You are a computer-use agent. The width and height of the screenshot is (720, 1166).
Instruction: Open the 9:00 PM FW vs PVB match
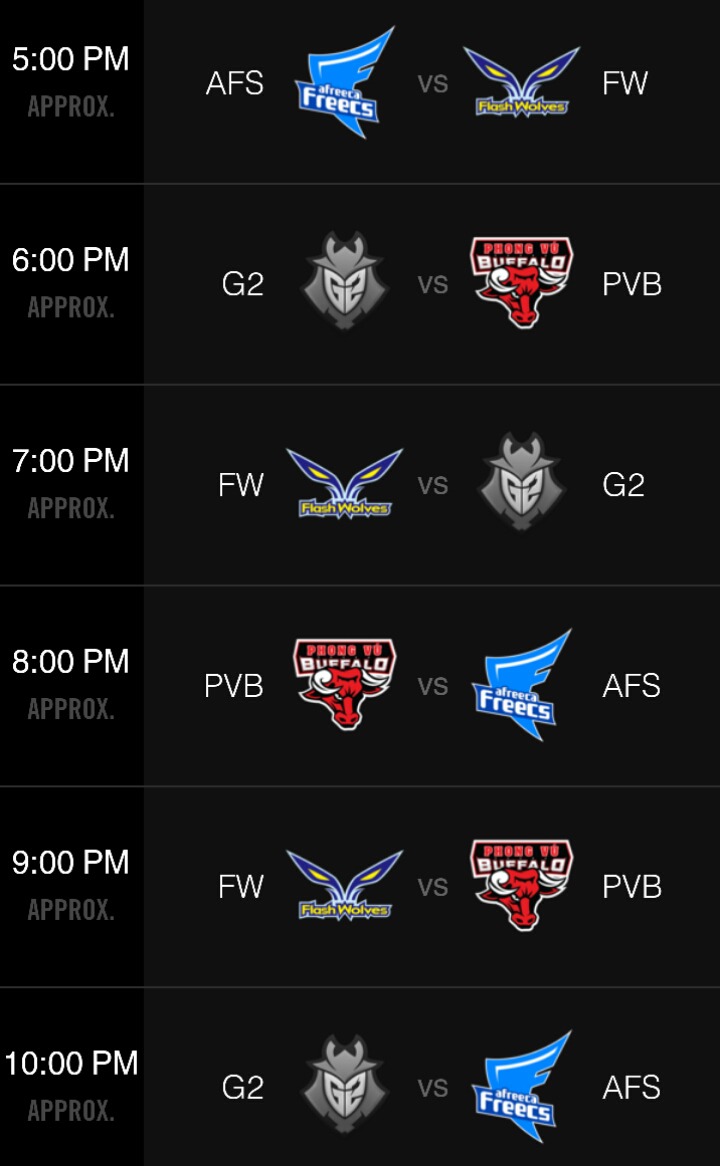360,886
